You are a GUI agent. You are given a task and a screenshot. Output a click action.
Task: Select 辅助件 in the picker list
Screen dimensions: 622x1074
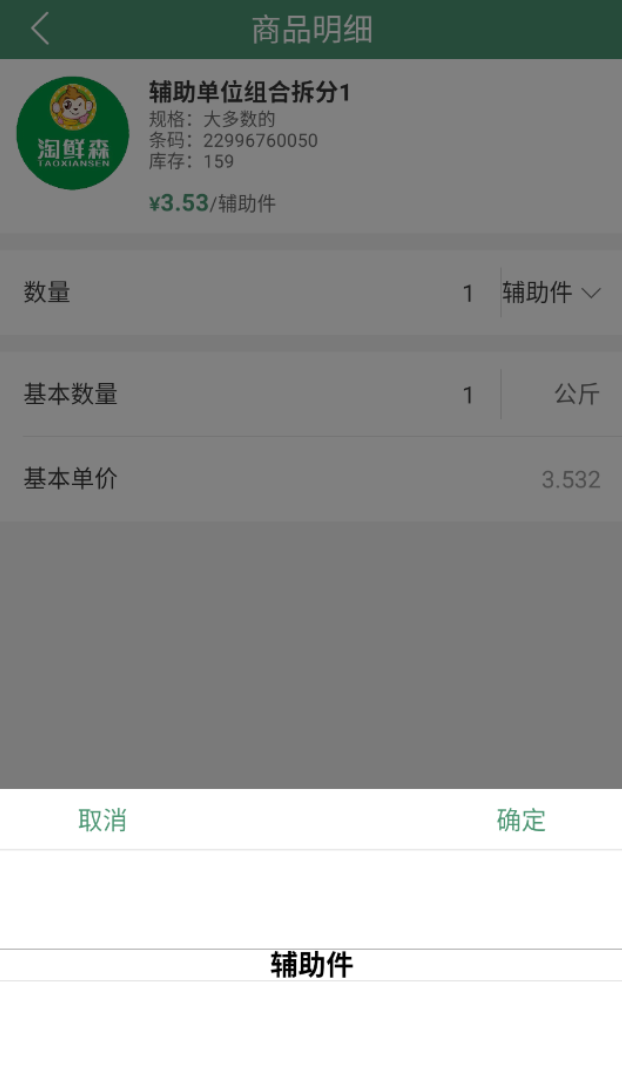pos(311,964)
